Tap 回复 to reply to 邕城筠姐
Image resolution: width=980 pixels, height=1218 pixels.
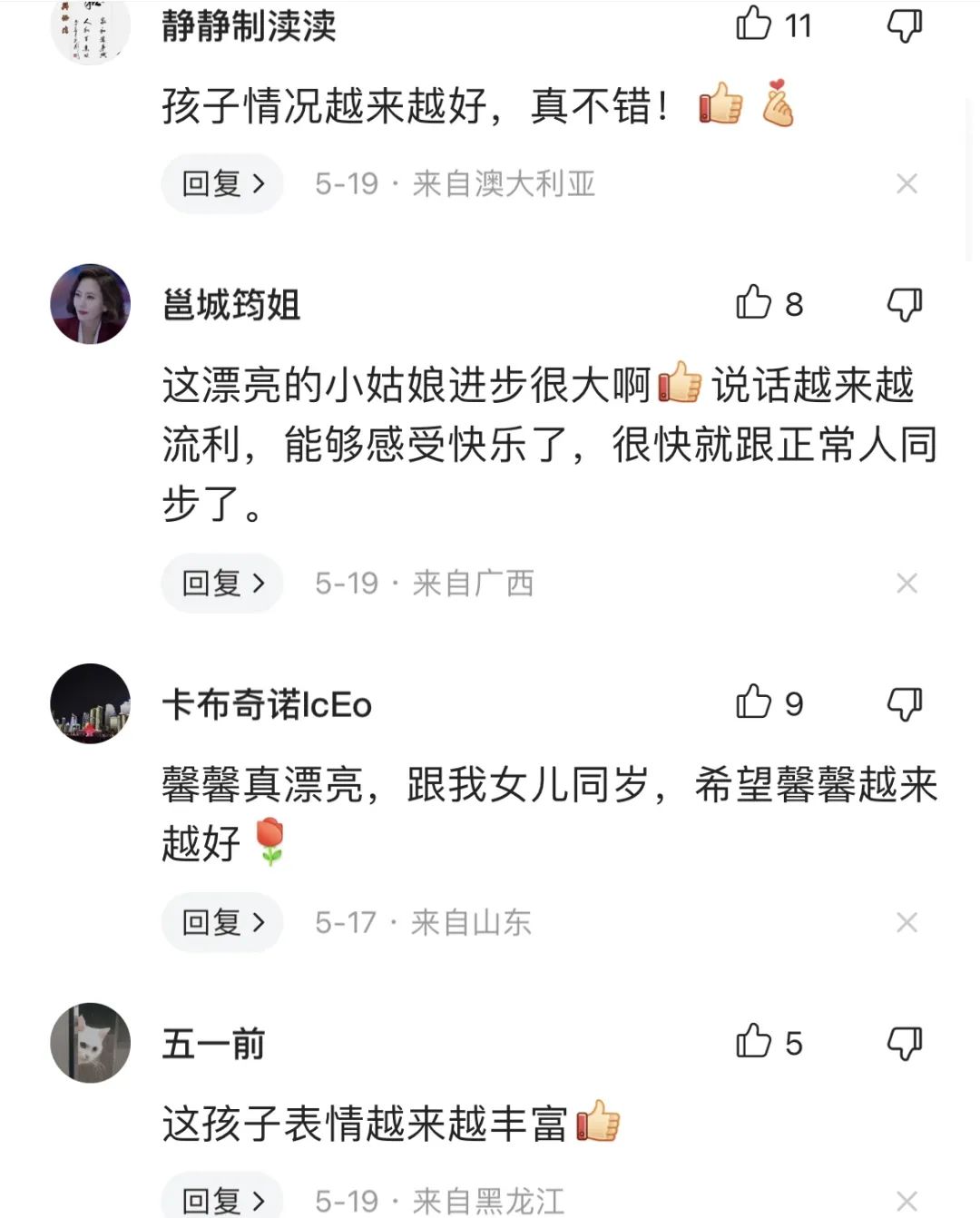(x=221, y=584)
